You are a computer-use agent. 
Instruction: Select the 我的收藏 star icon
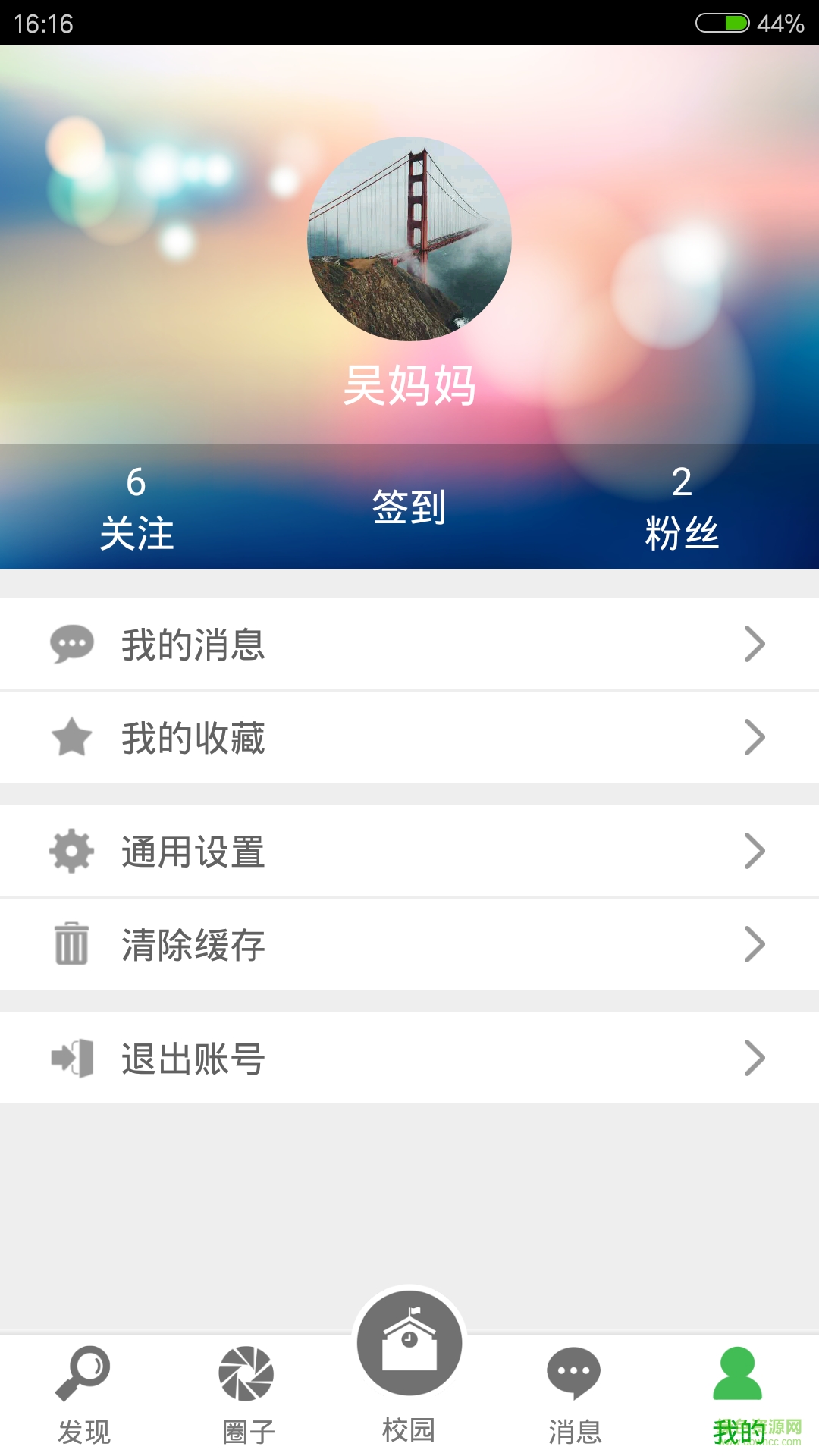pyautogui.click(x=71, y=736)
